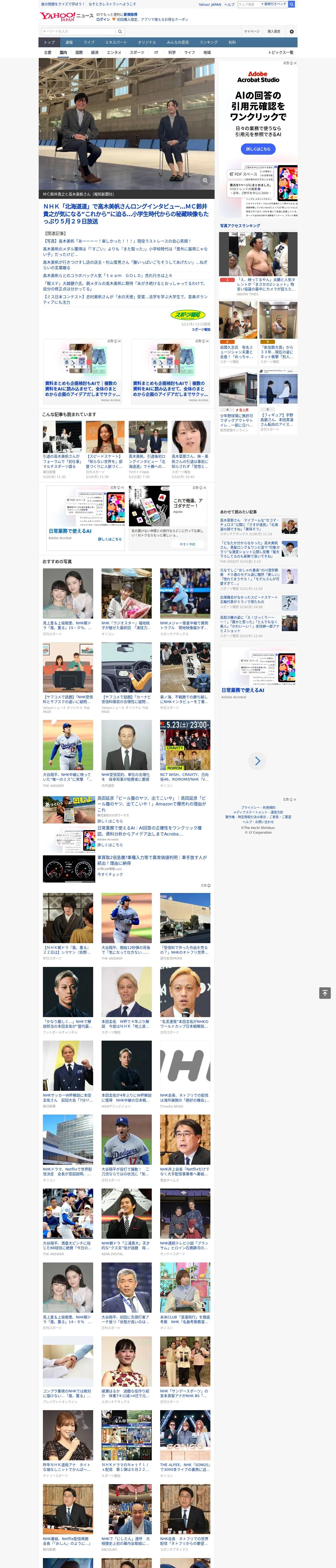This screenshot has width=336, height=1568.
Task: Open the ヘルプ link in the header
Action: click(229, 4)
